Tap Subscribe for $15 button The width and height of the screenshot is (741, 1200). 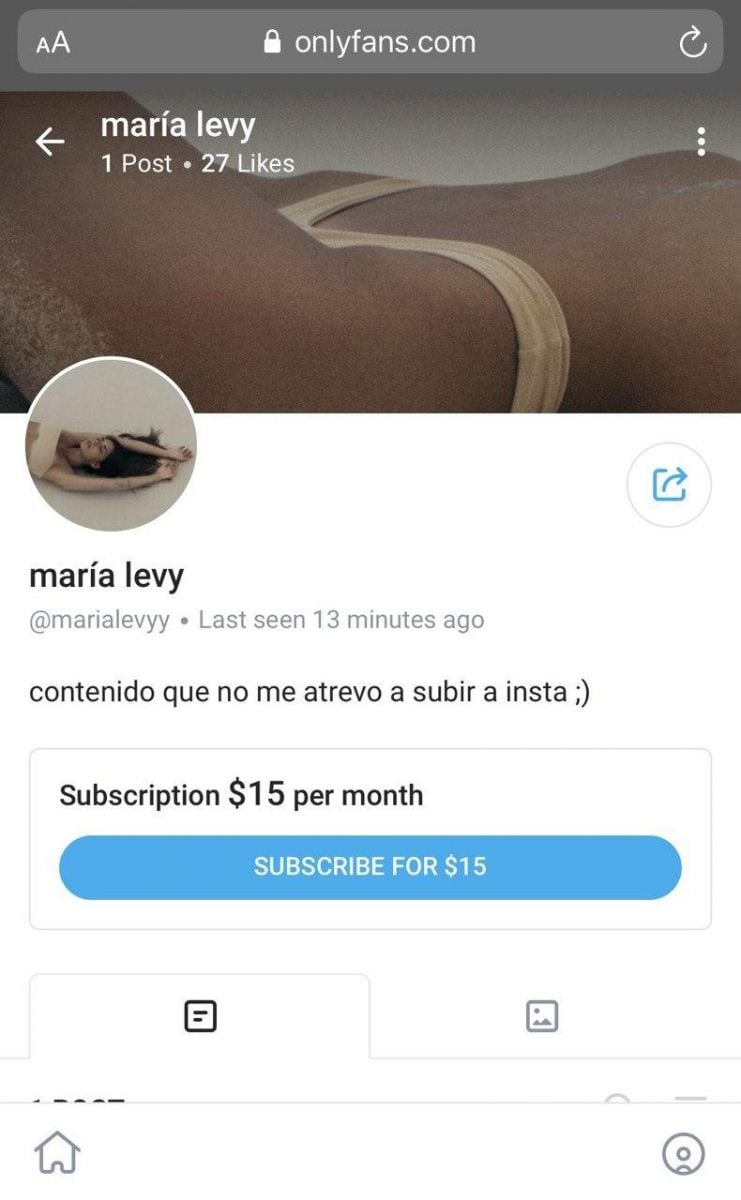click(370, 866)
